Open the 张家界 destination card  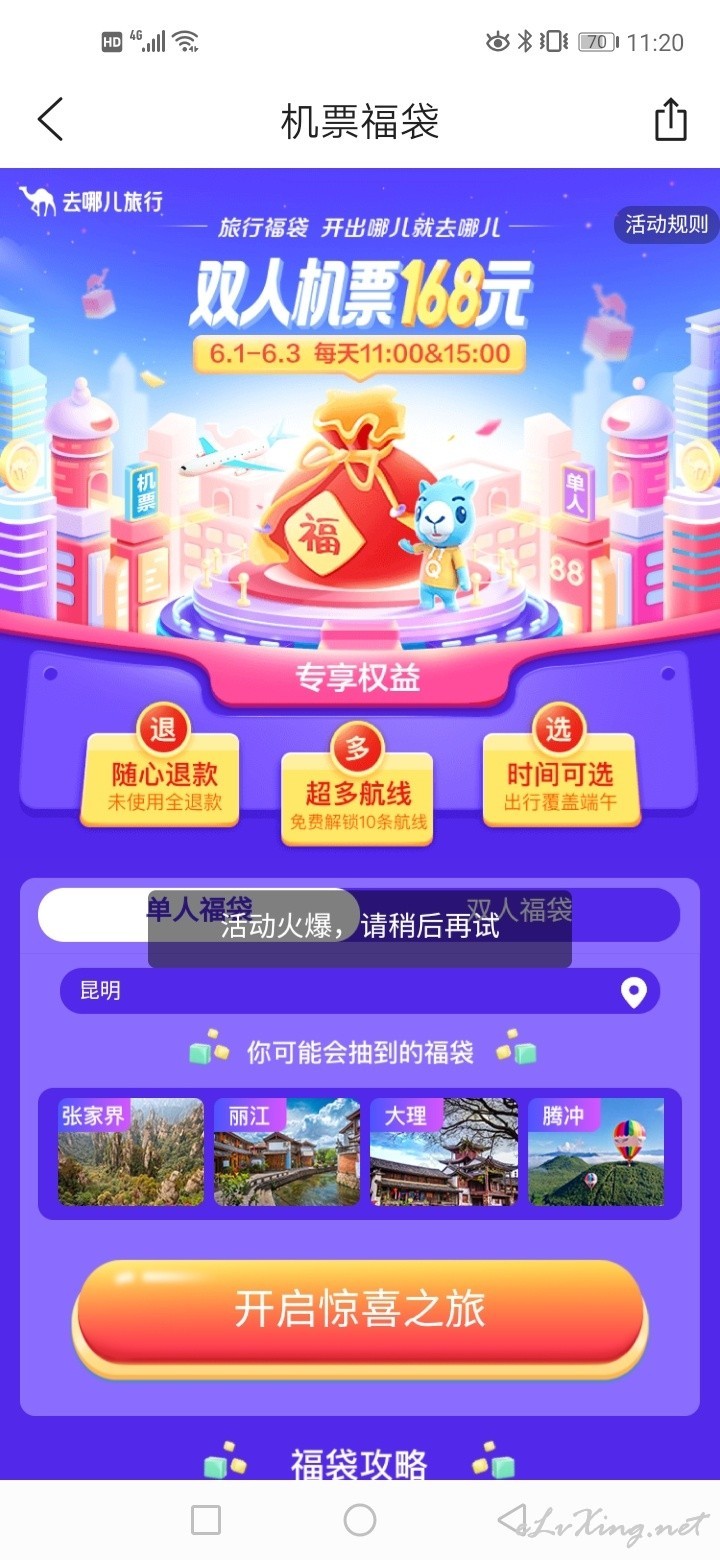click(130, 1152)
